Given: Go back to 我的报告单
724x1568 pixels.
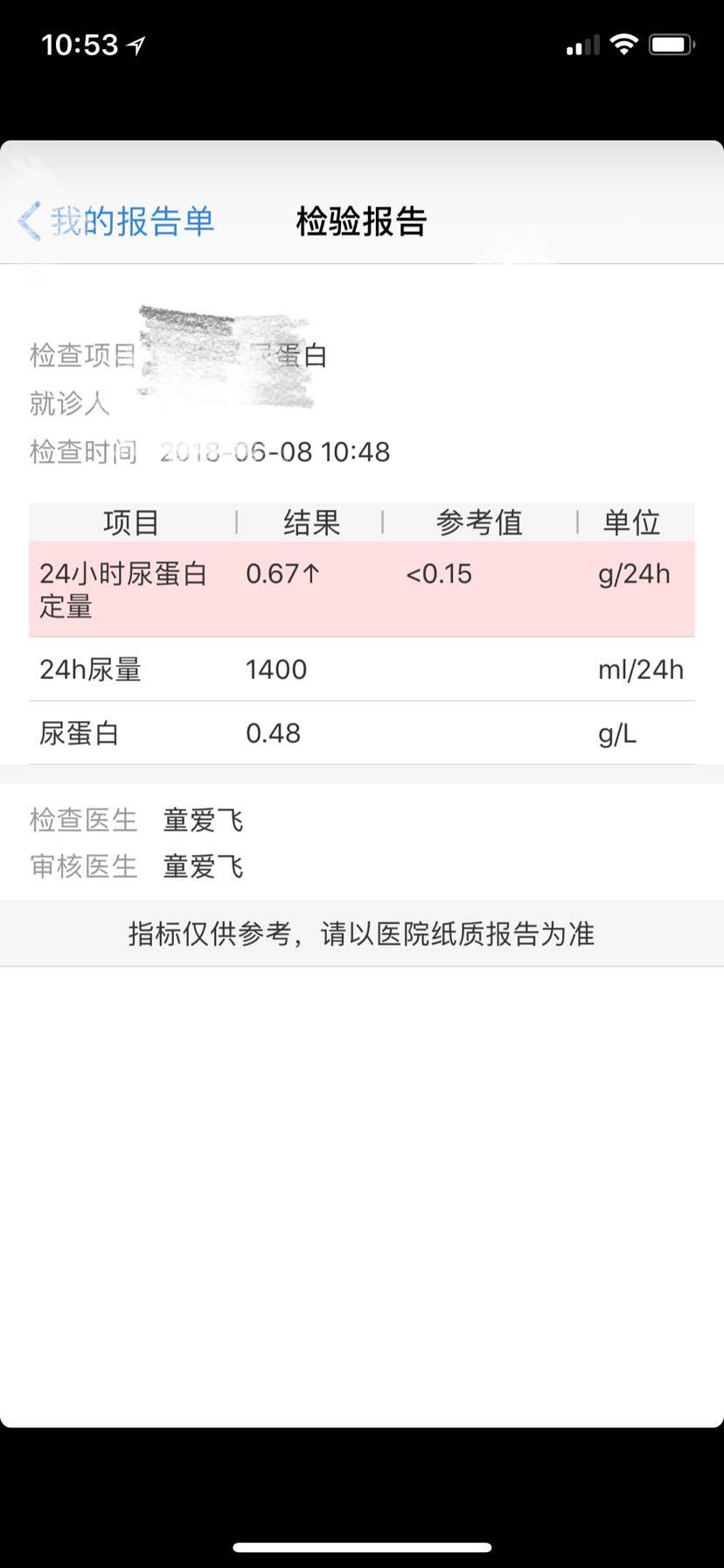Looking at the screenshot, I should pyautogui.click(x=117, y=221).
